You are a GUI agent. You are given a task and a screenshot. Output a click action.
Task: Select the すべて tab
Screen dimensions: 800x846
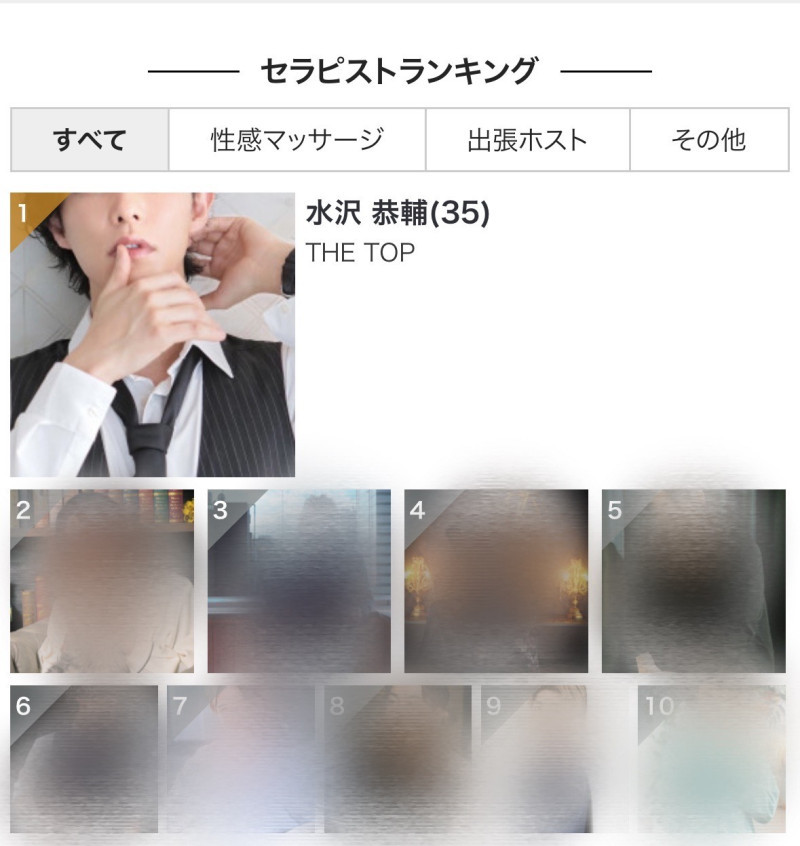90,140
